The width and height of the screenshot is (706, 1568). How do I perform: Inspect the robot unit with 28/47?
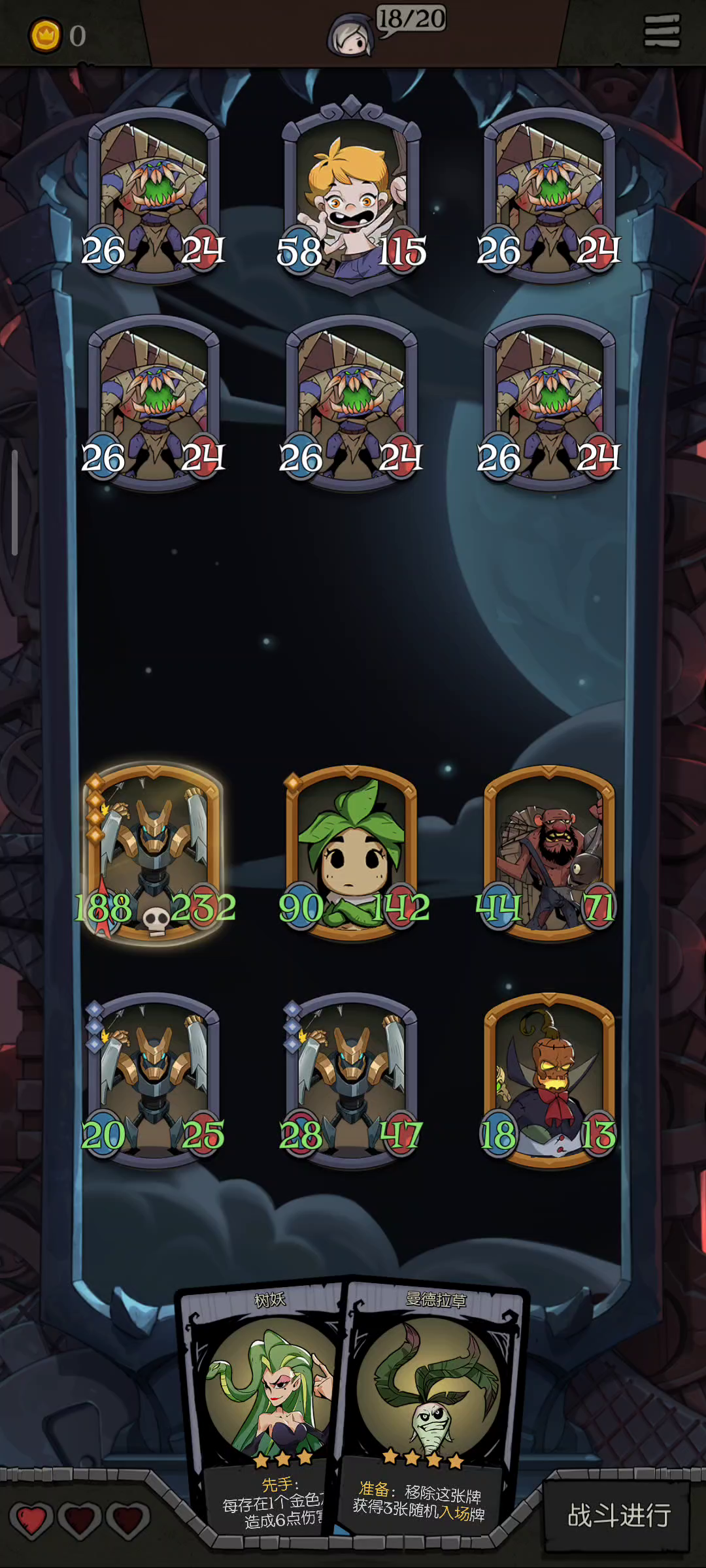[352, 1079]
